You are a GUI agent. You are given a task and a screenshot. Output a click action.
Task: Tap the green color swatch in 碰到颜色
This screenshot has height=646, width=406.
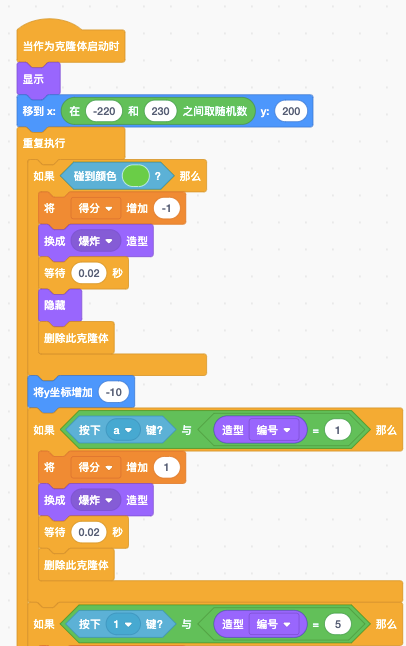(136, 176)
